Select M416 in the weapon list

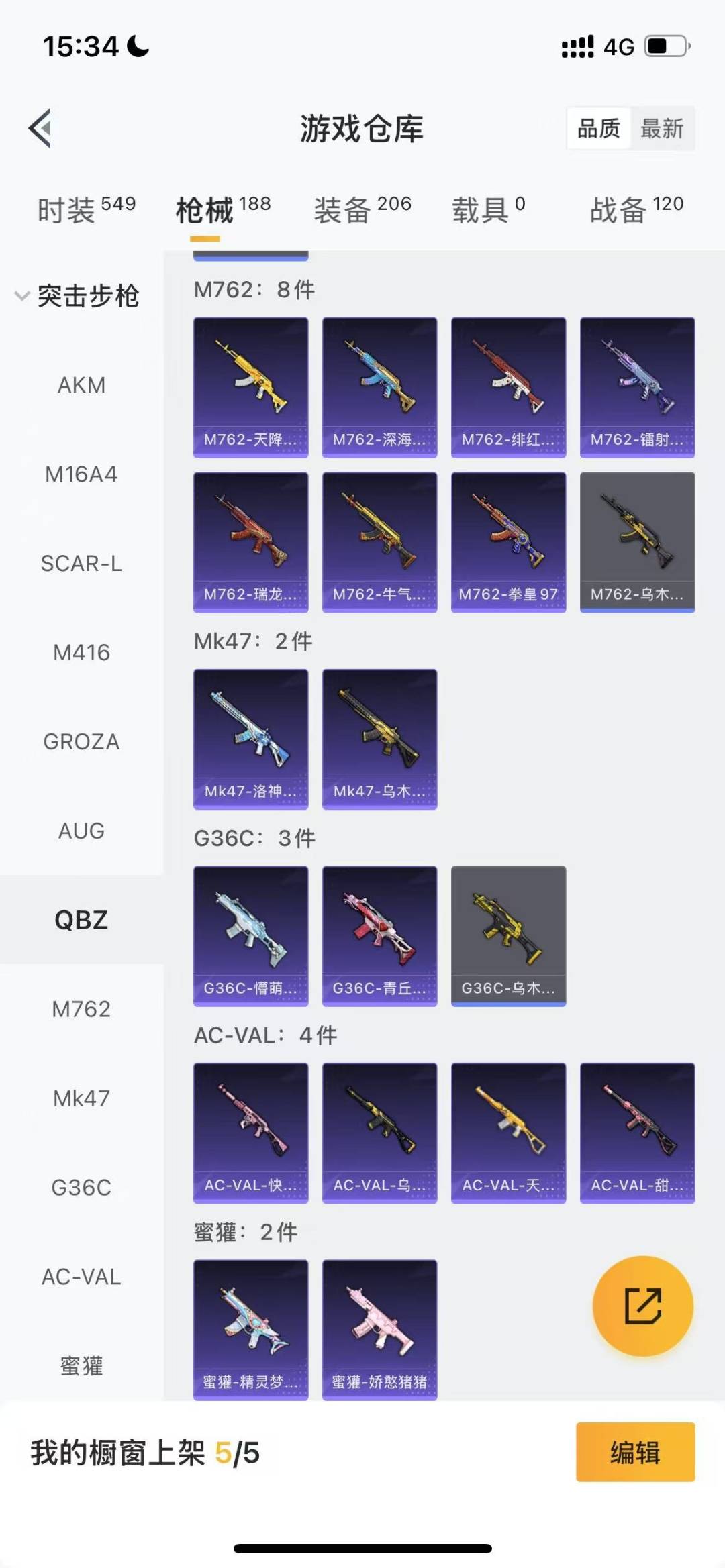tap(81, 652)
